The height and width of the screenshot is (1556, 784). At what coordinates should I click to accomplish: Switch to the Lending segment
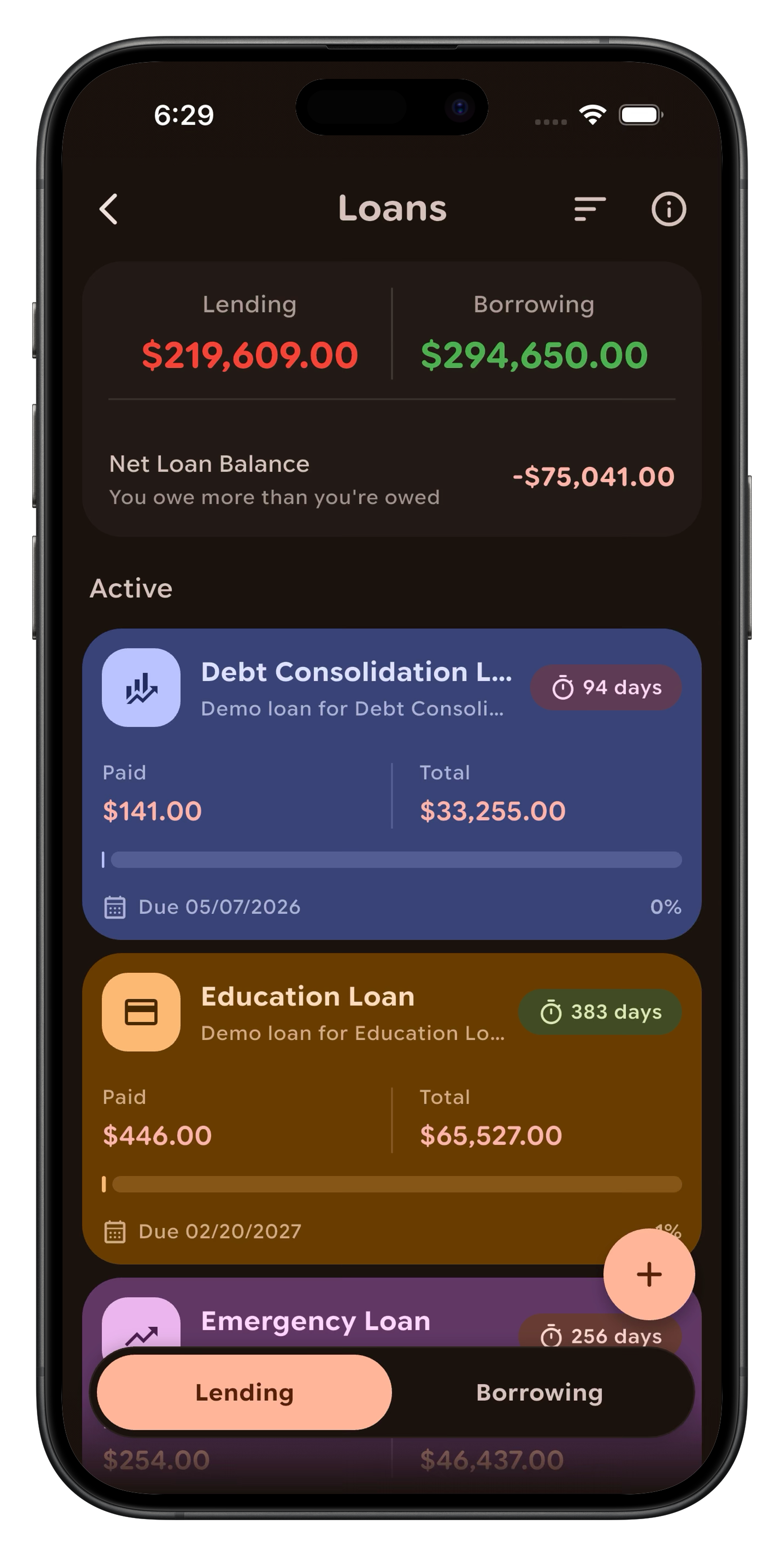(x=243, y=1393)
